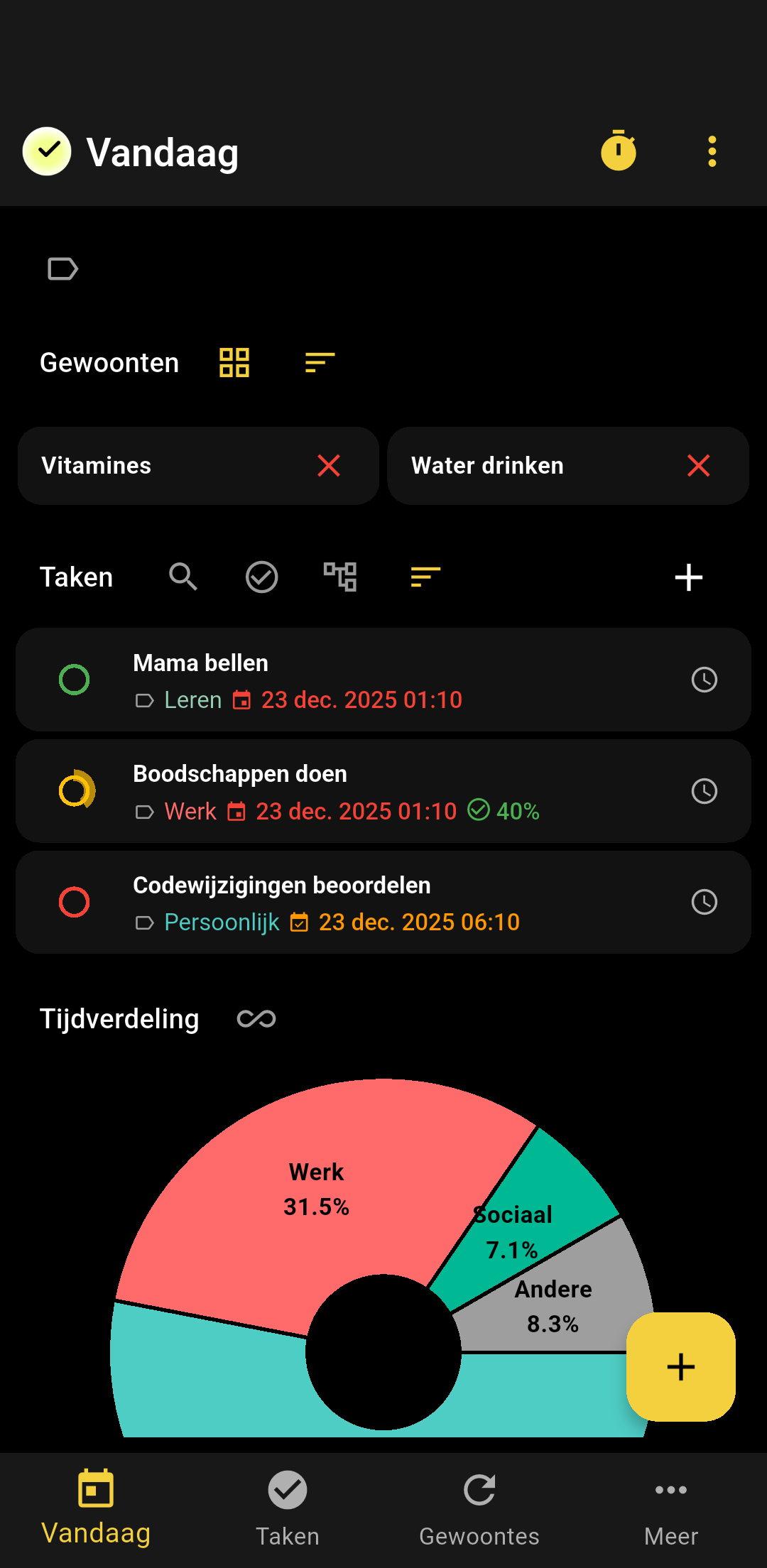Open the stopwatch timer in the header
This screenshot has height=1568, width=767.
coord(619,151)
